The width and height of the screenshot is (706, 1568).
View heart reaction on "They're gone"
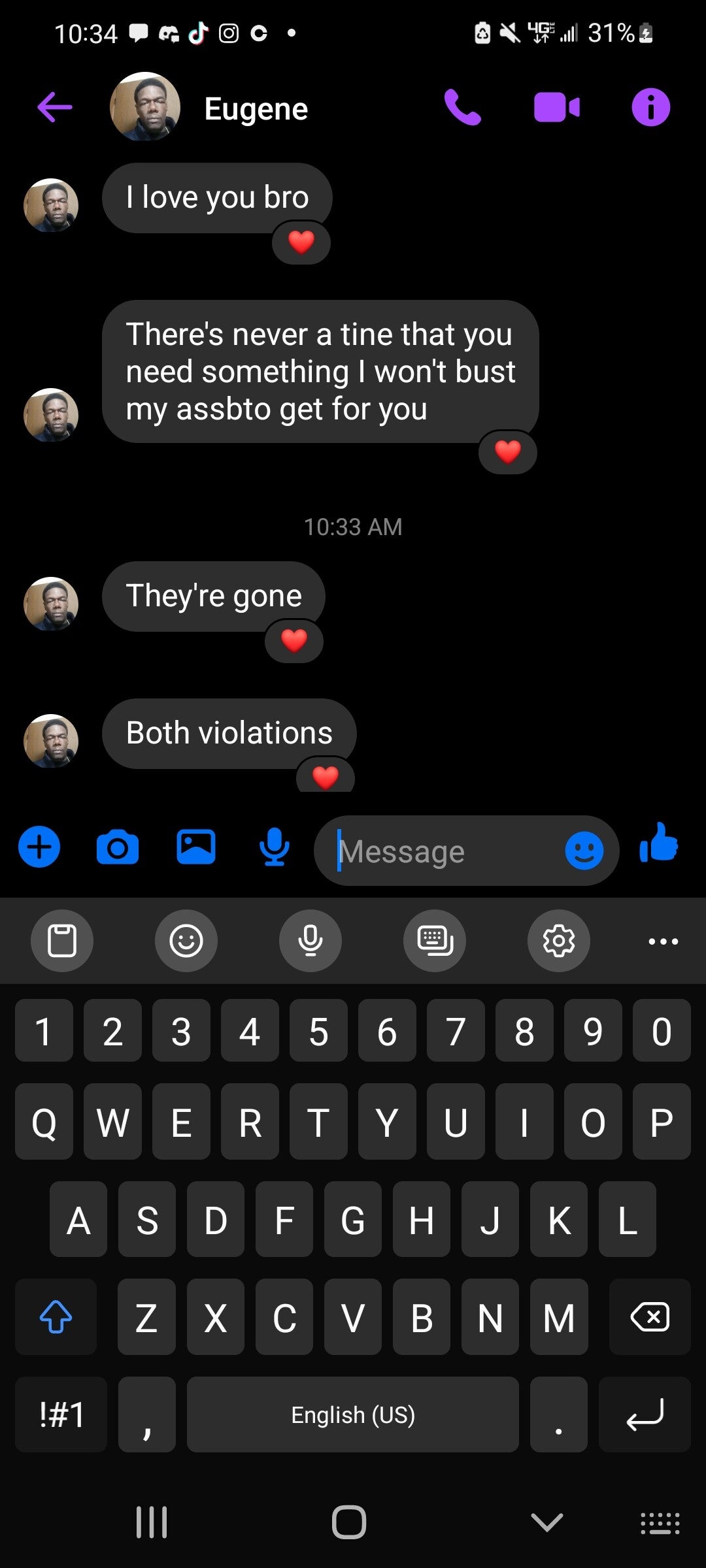coord(294,641)
